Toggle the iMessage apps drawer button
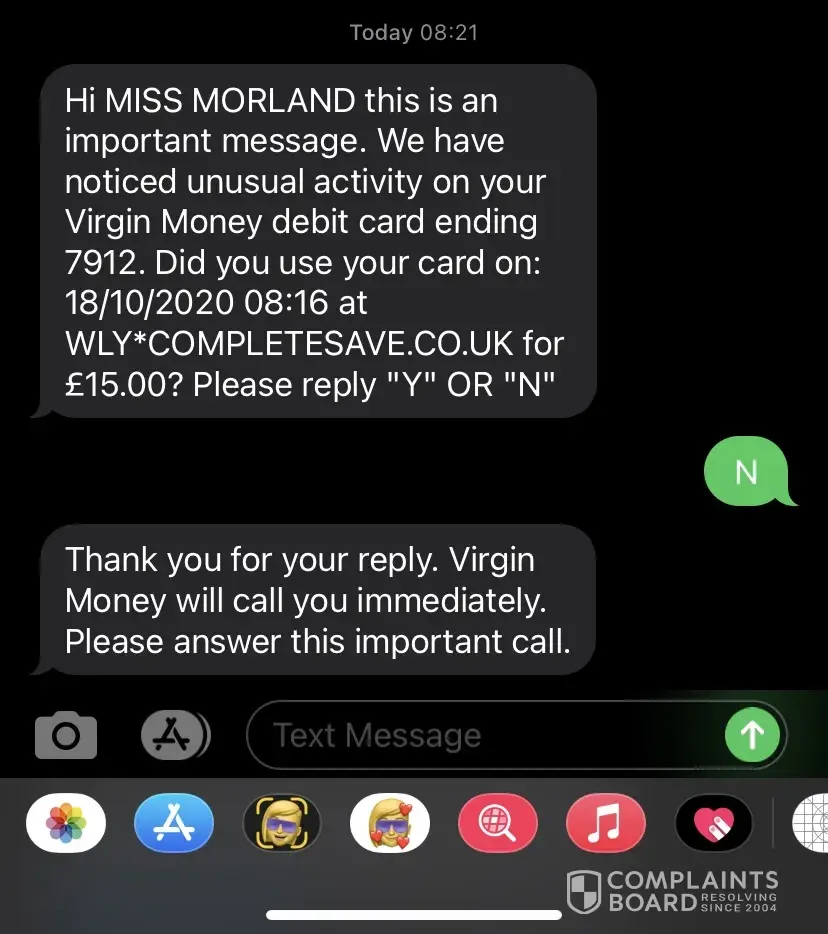The height and width of the screenshot is (934, 828). coord(175,737)
